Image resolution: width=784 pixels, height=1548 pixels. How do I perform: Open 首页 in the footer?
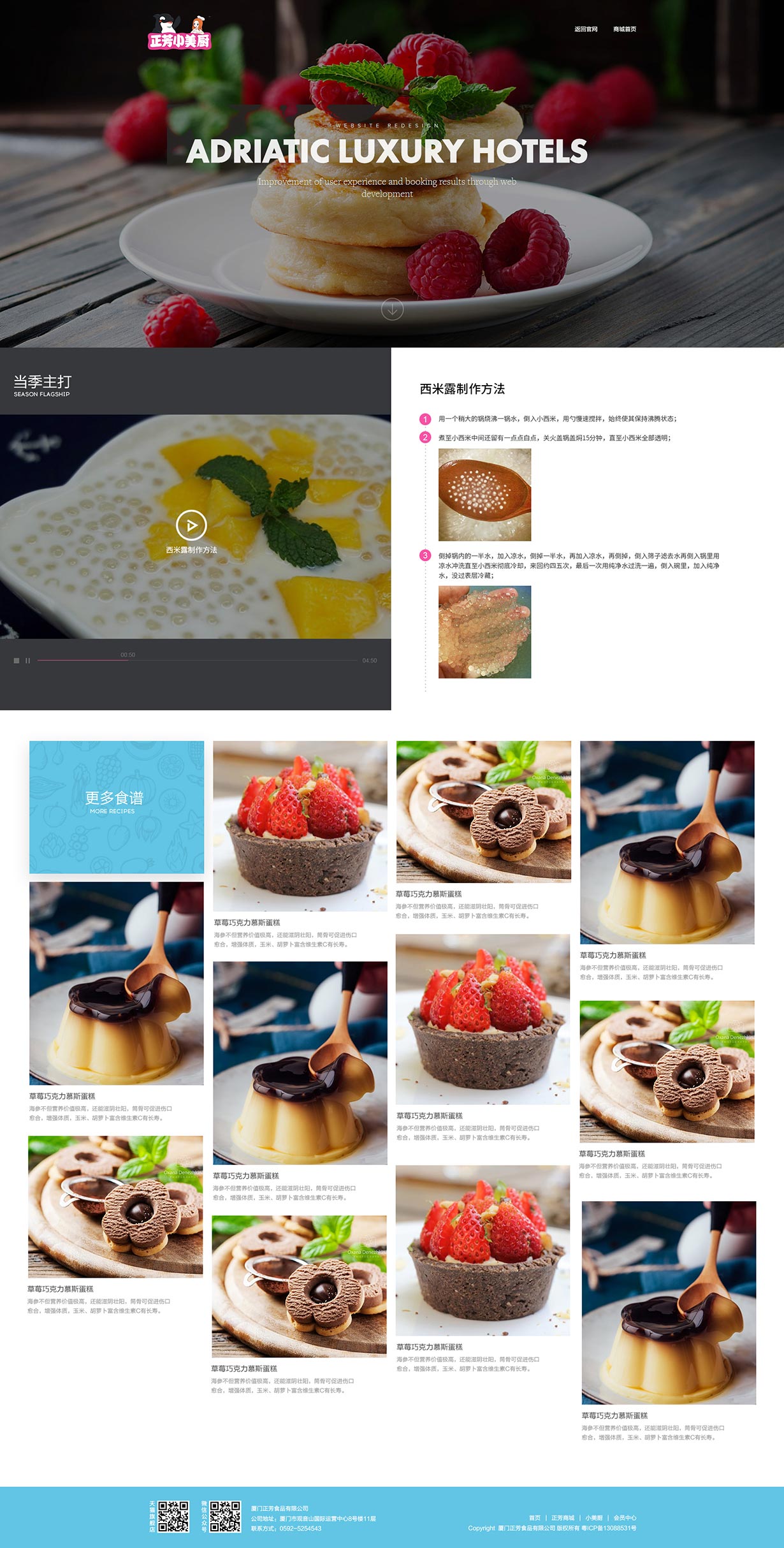pos(535,1517)
